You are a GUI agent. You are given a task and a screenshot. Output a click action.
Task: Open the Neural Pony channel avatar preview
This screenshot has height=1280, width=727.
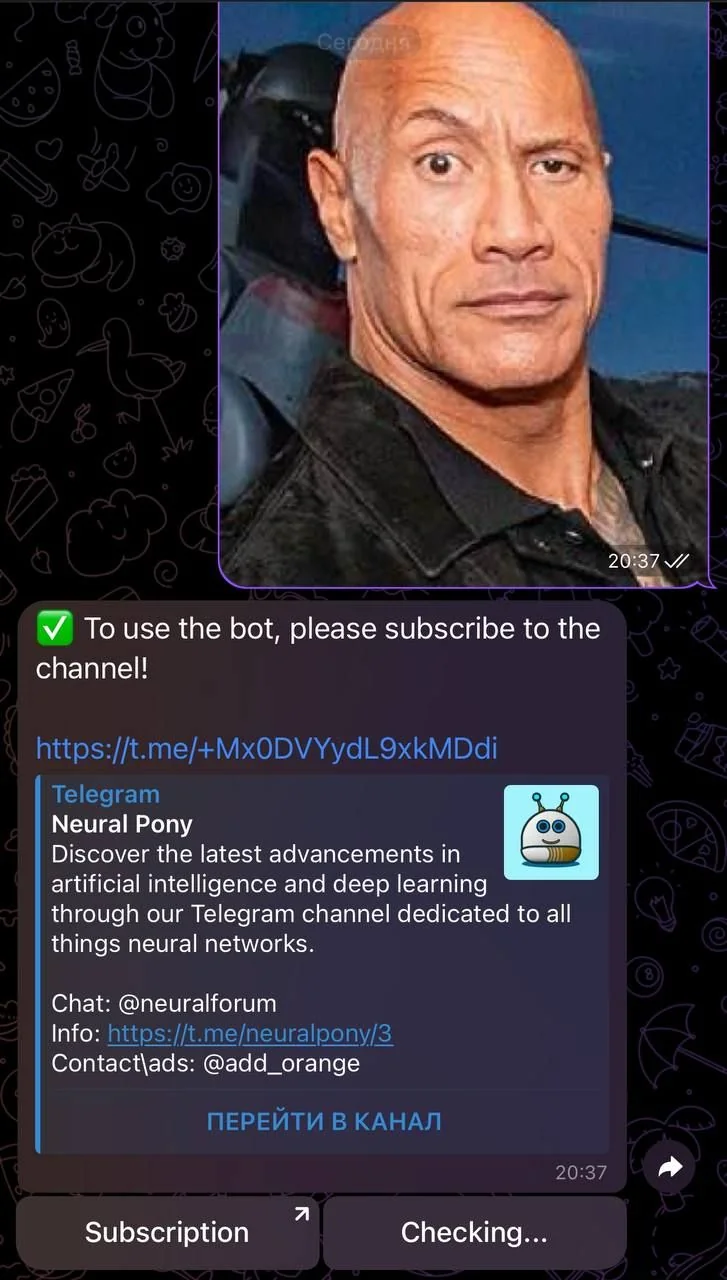551,832
